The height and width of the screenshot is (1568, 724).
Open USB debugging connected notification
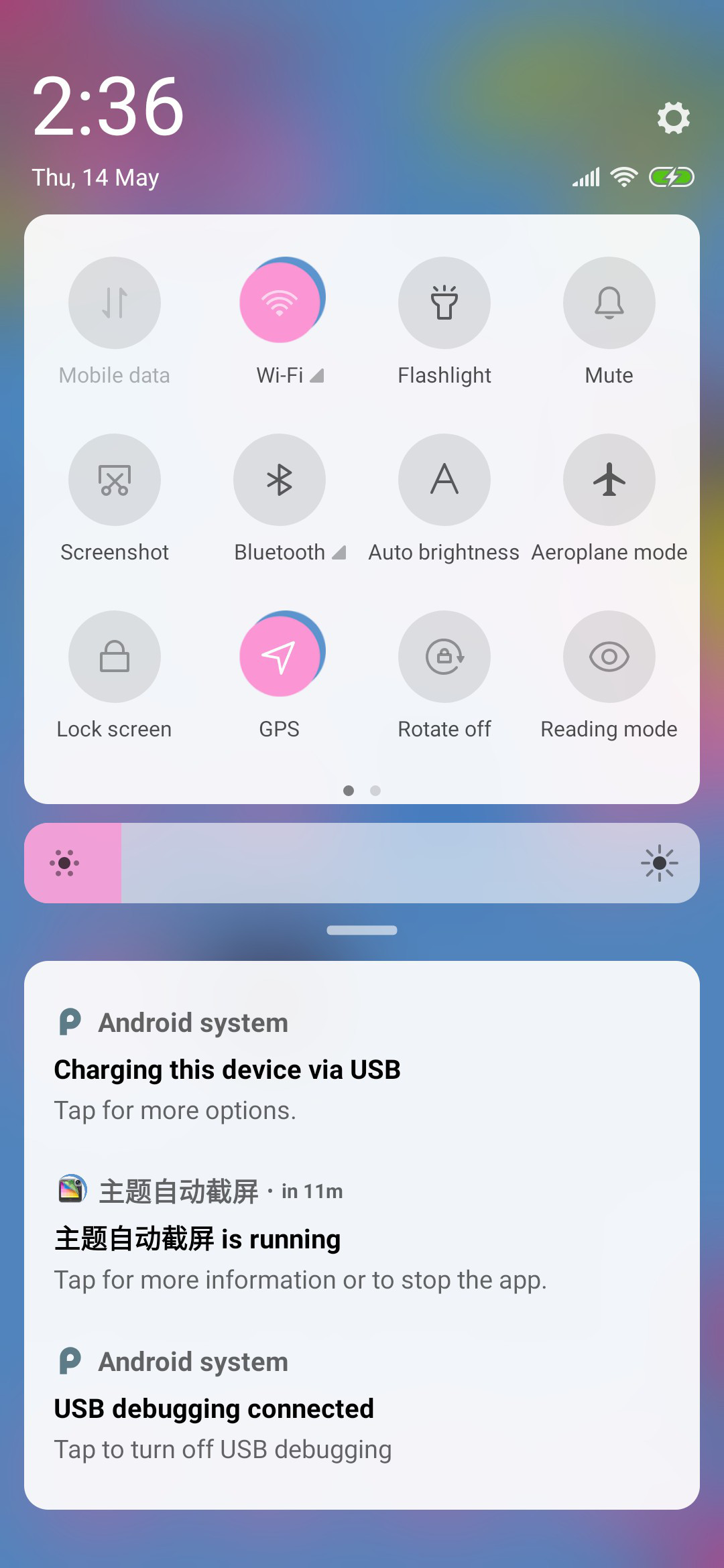point(362,1404)
